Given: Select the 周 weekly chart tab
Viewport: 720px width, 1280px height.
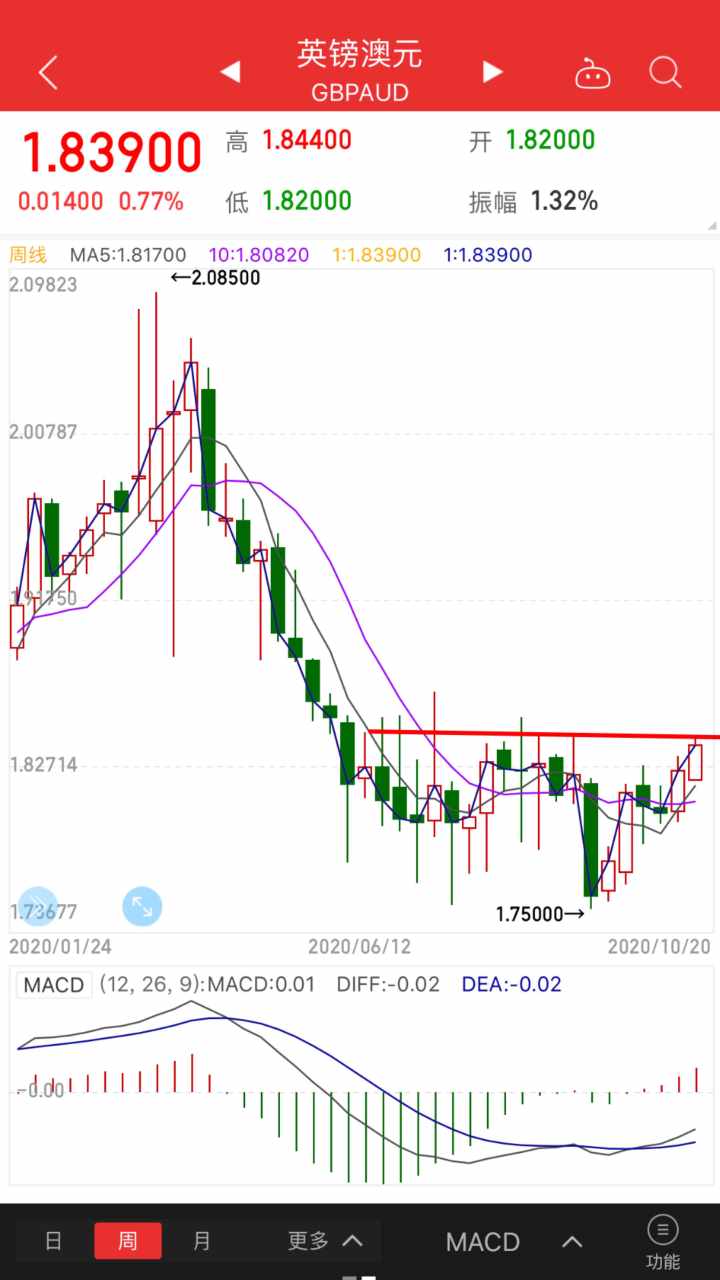Looking at the screenshot, I should click(128, 1241).
